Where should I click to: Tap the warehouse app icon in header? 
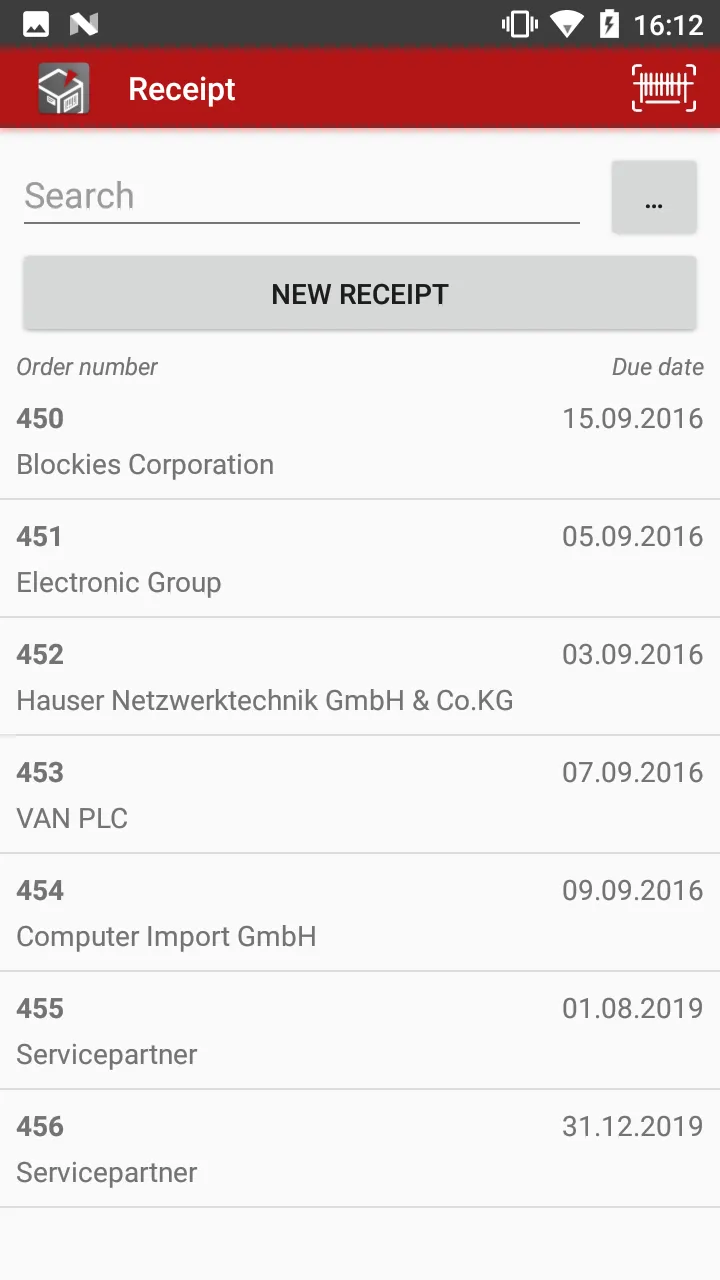pos(63,88)
